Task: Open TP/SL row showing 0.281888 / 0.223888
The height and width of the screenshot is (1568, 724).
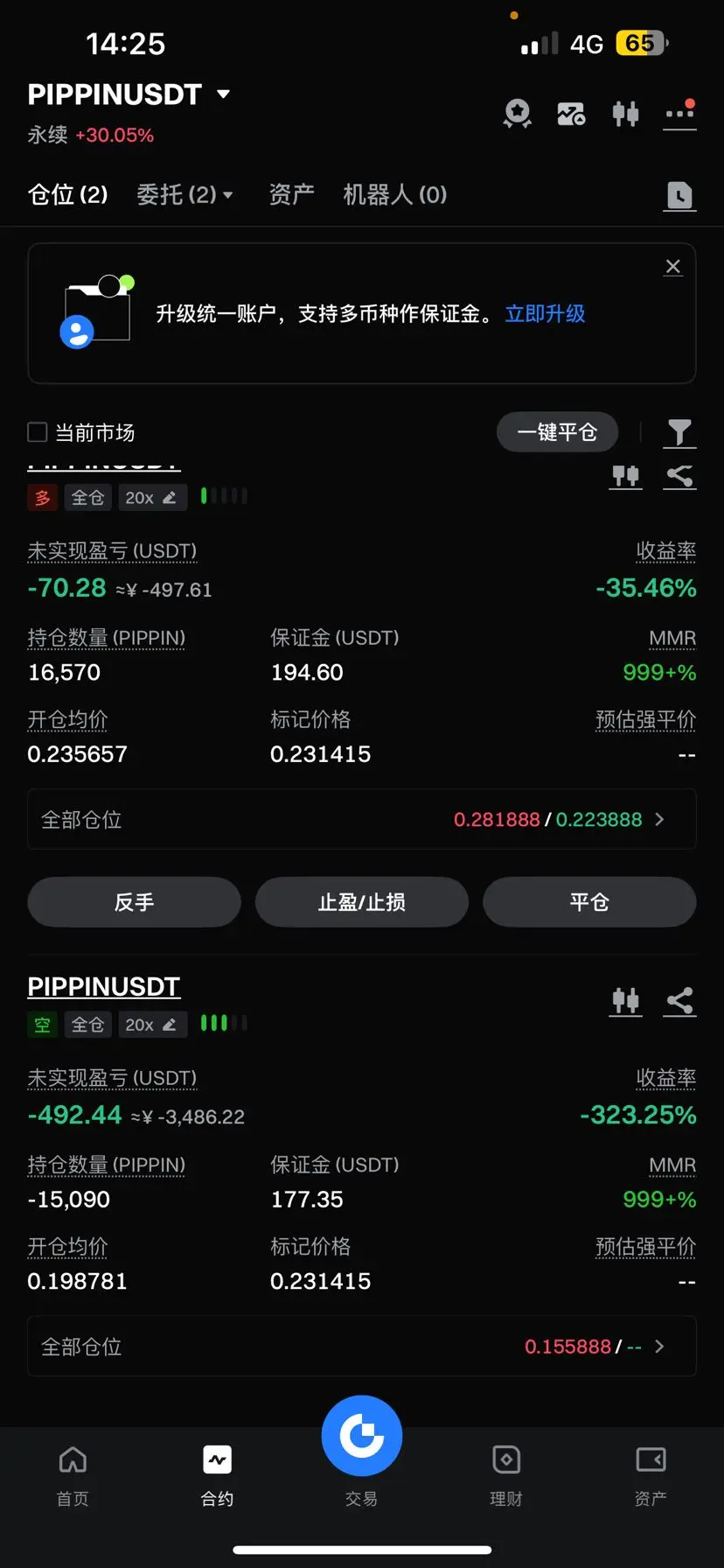Action: coord(361,820)
